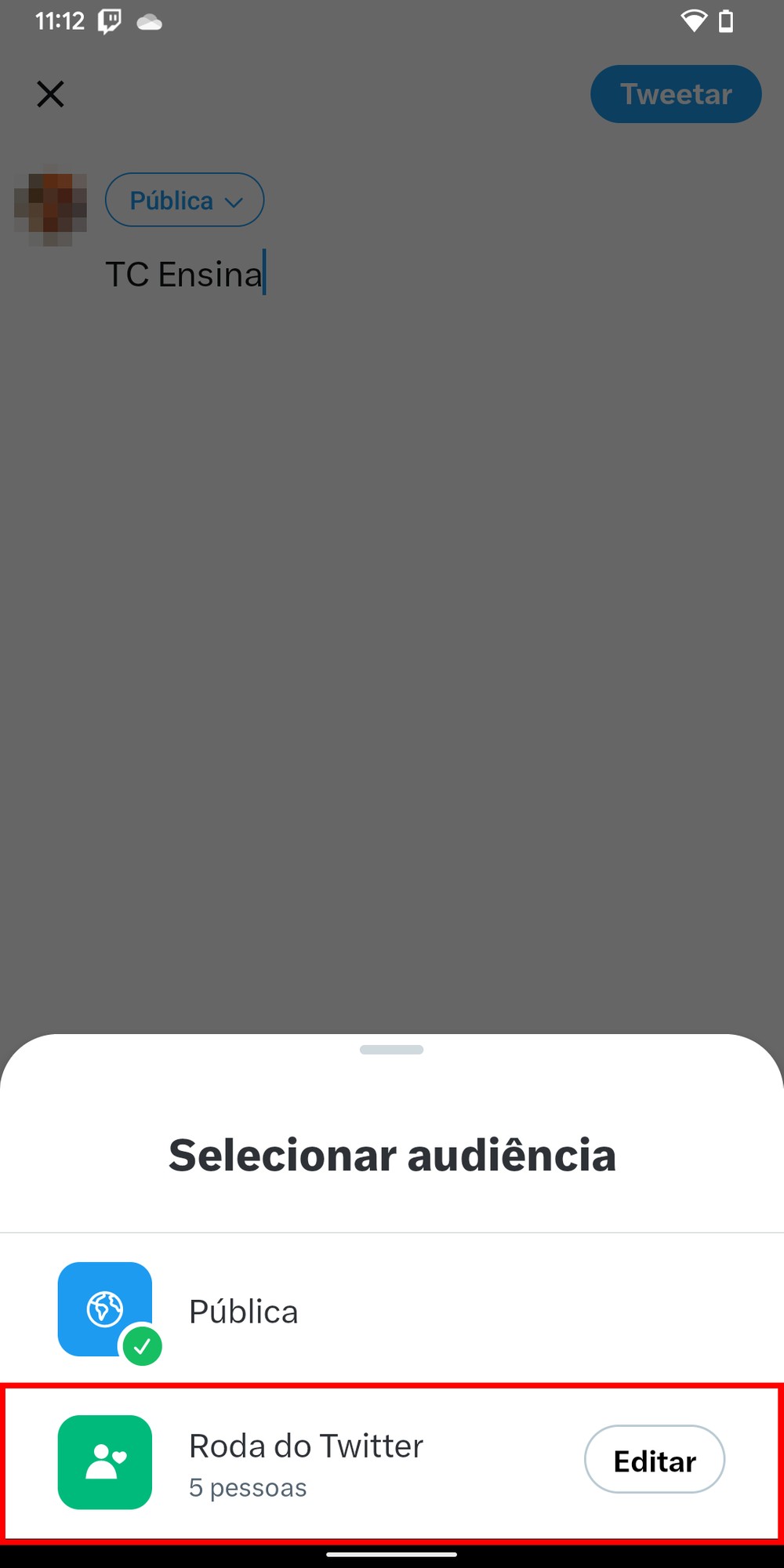Viewport: 784px width, 1568px height.
Task: Tap the audience sheet drag handle
Action: (391, 1050)
